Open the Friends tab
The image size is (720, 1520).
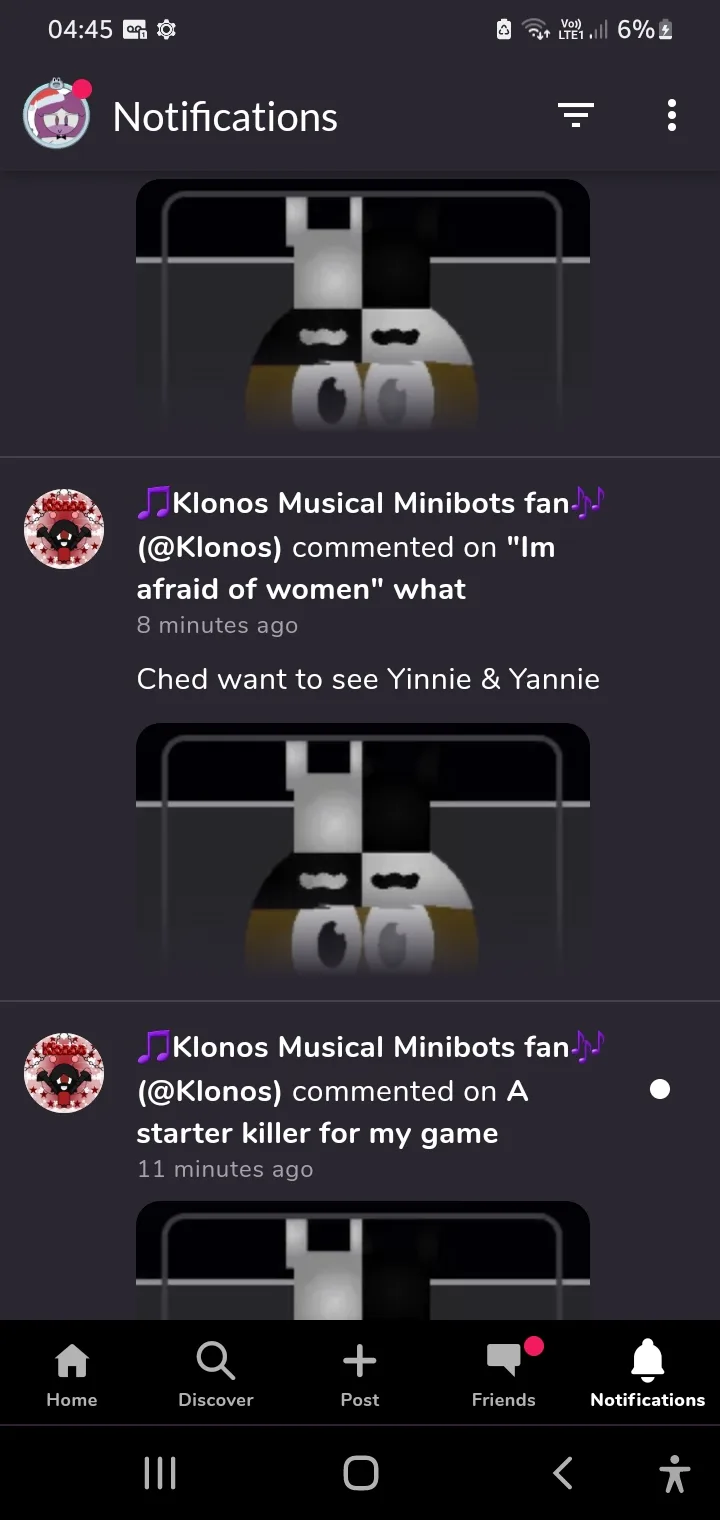504,1374
